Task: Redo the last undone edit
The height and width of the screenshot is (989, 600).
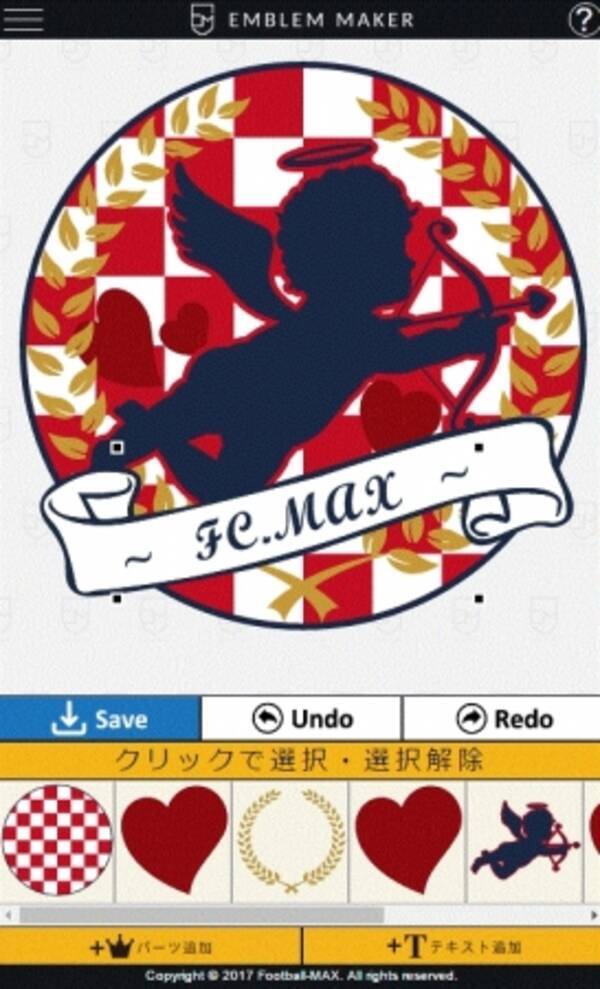Action: coord(501,718)
